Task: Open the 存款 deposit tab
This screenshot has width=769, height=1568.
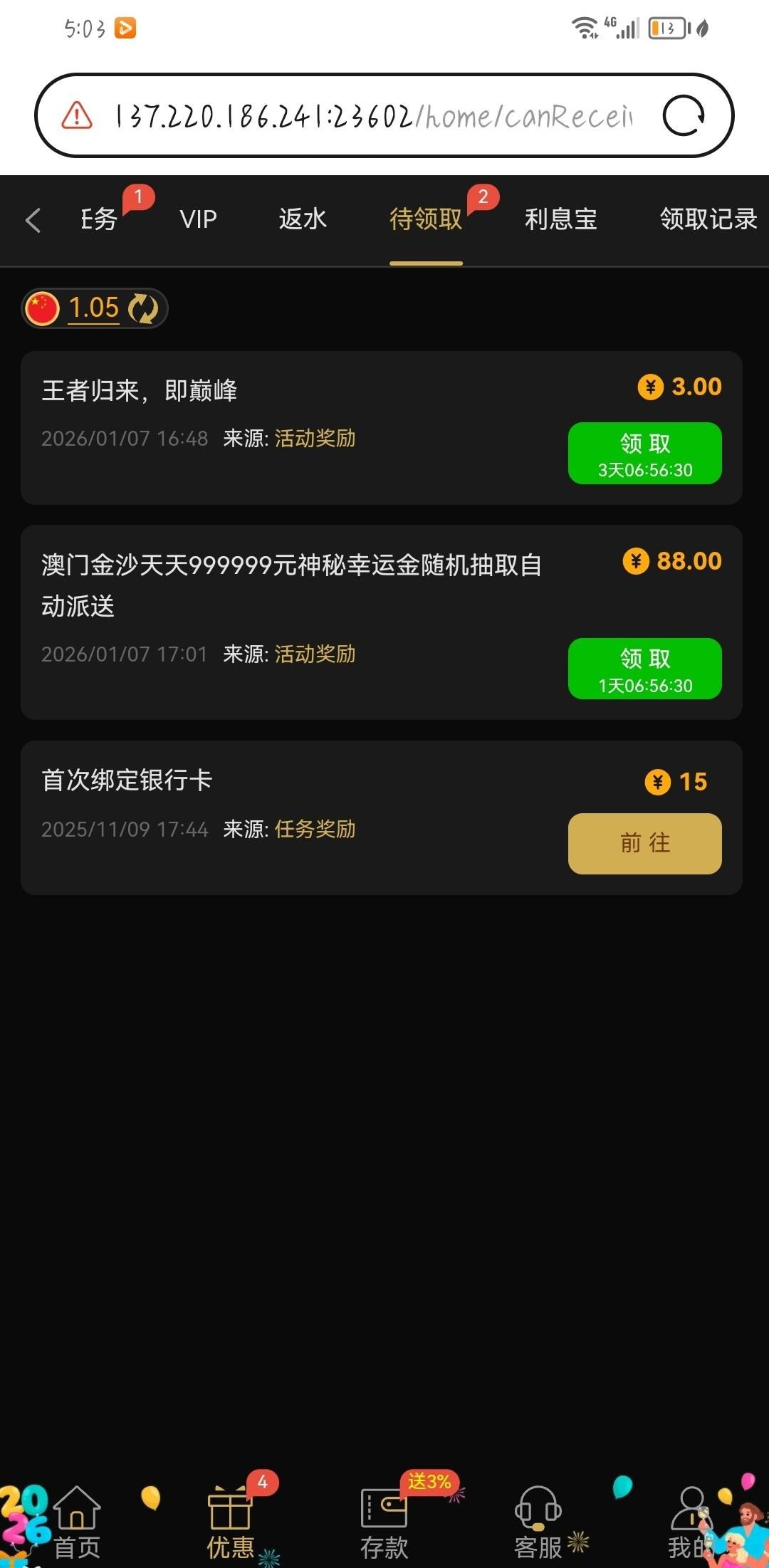Action: click(x=384, y=1522)
